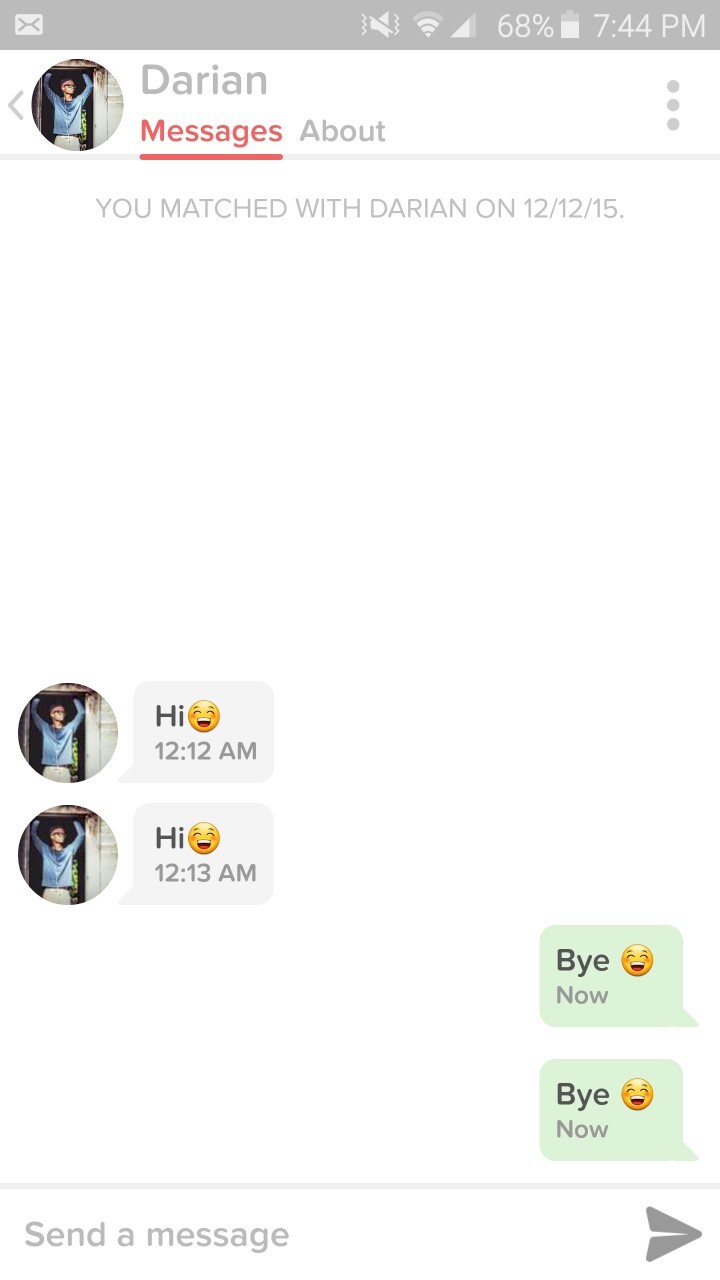Tap the send arrow icon
The image size is (720, 1280).
(673, 1234)
